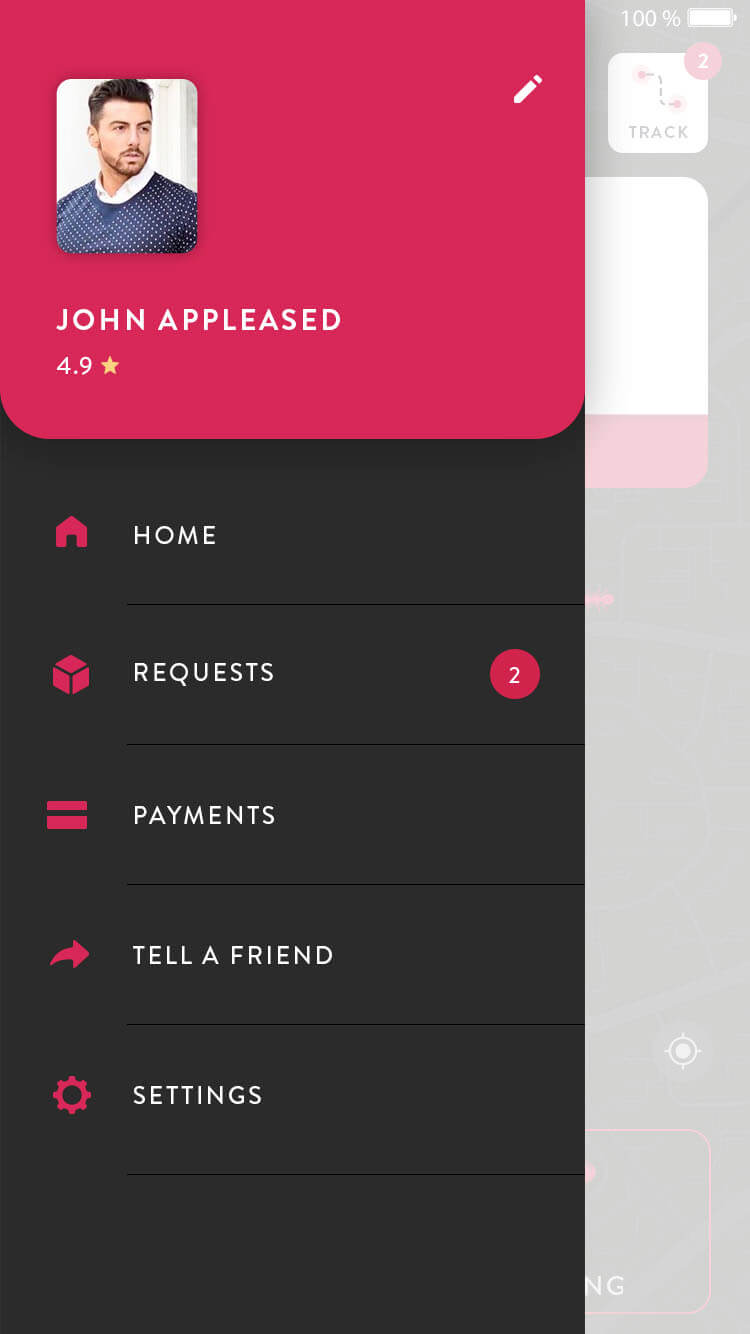Select Tell a Friend
Image resolution: width=750 pixels, height=1334 pixels.
pos(233,955)
